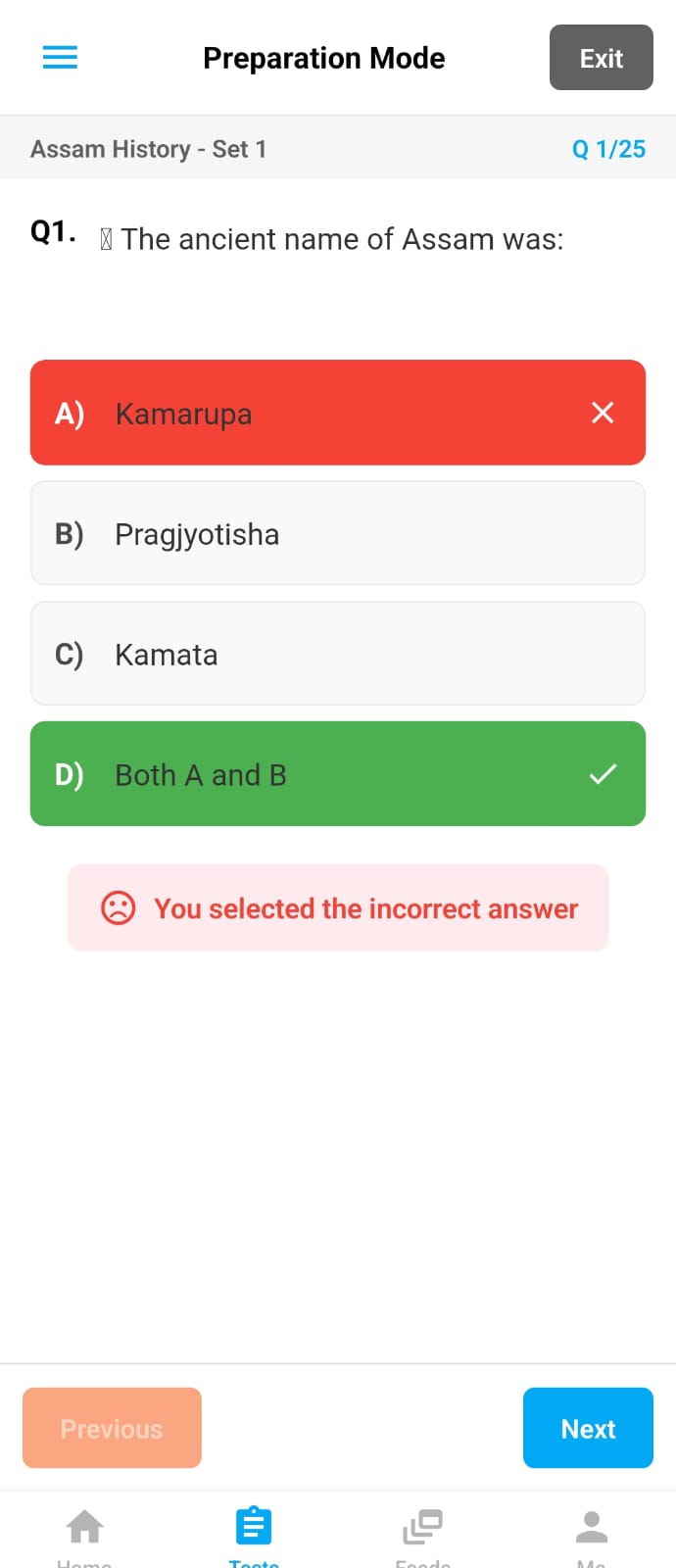The height and width of the screenshot is (1568, 676).
Task: Open the hamburger drawer menu
Action: click(x=60, y=58)
